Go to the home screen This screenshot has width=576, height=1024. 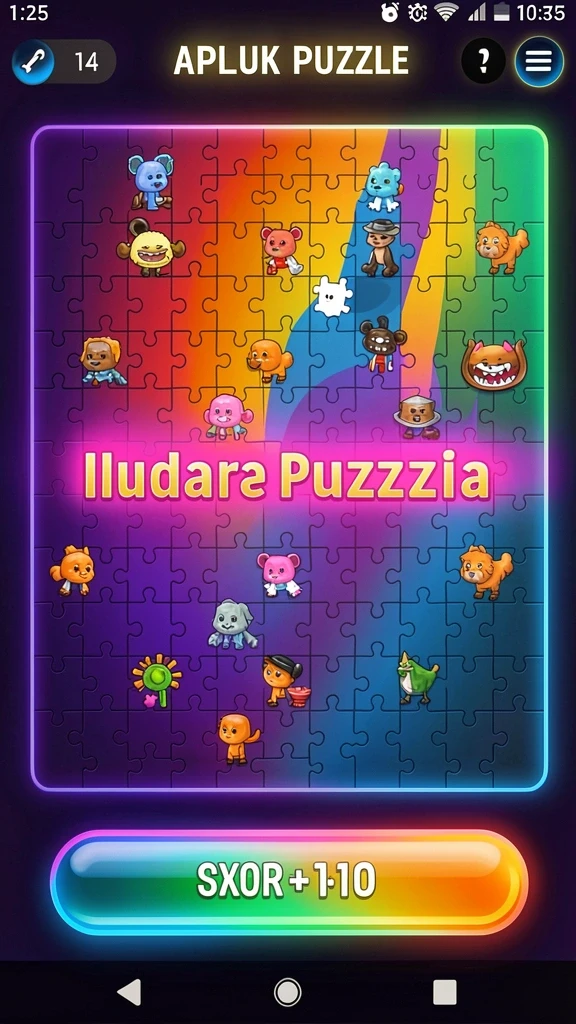point(287,992)
